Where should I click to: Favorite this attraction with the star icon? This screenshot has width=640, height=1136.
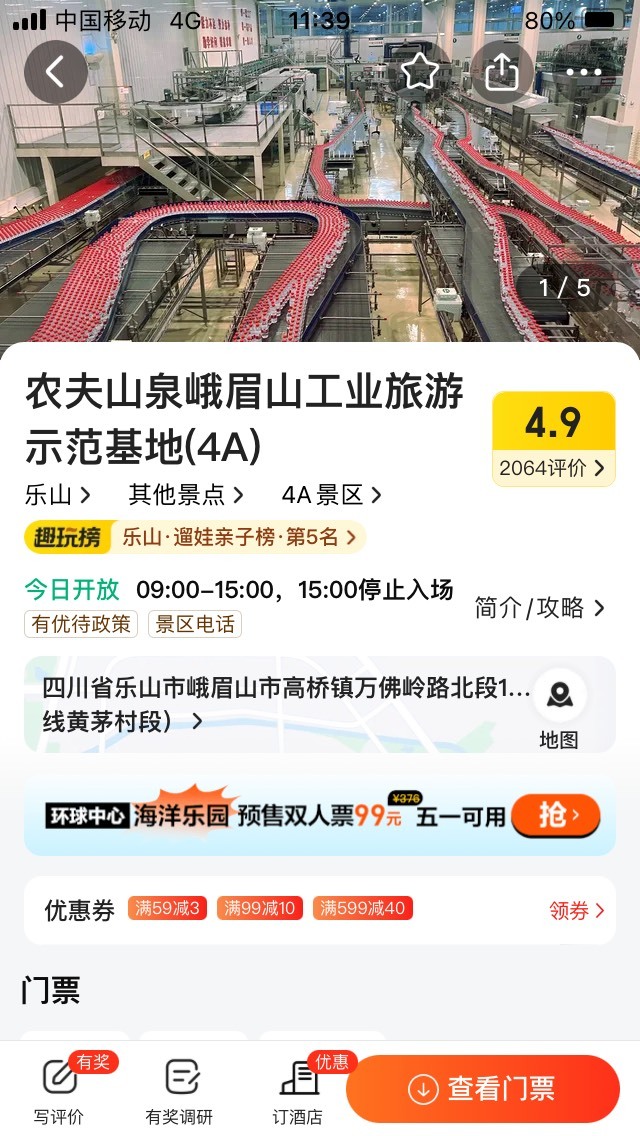(x=420, y=72)
